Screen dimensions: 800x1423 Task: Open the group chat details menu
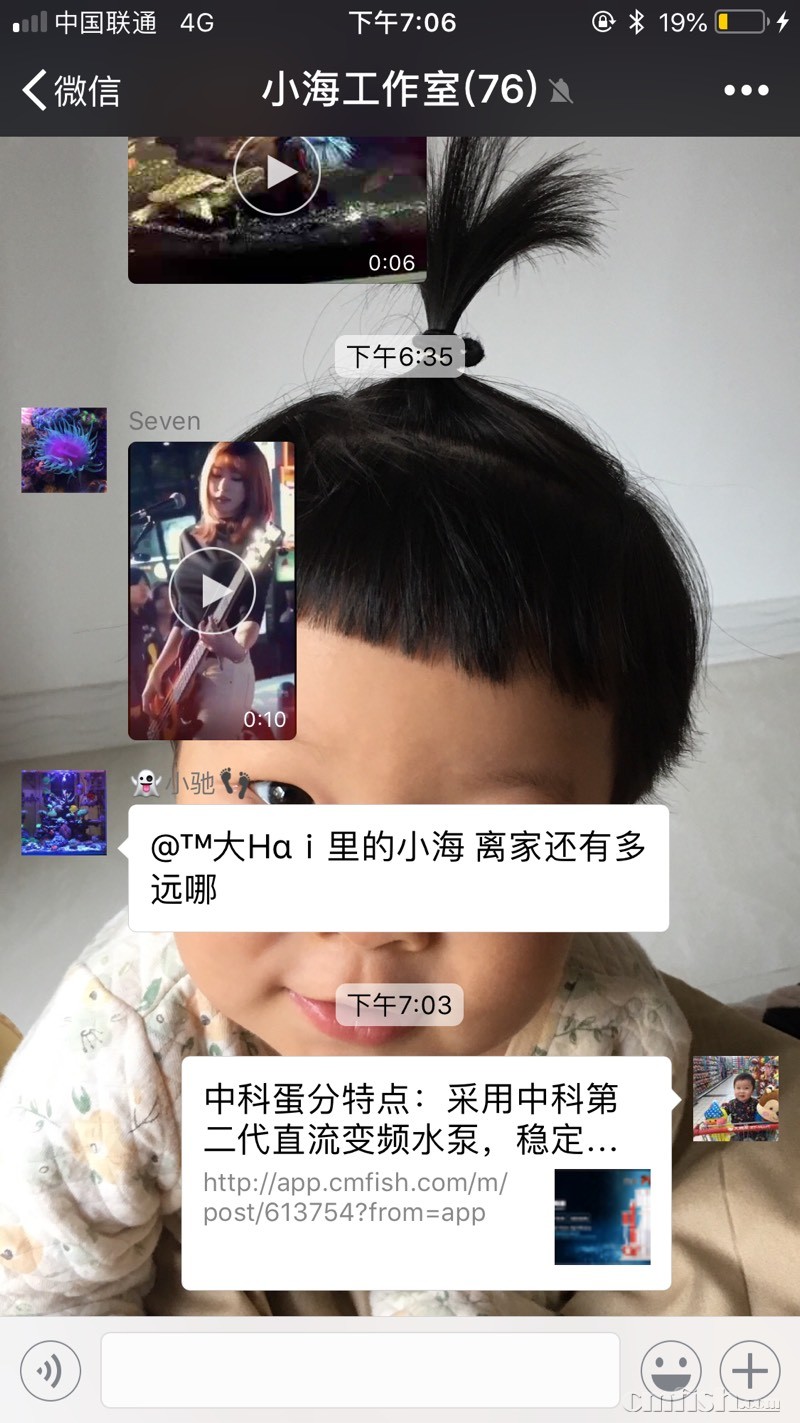click(746, 91)
